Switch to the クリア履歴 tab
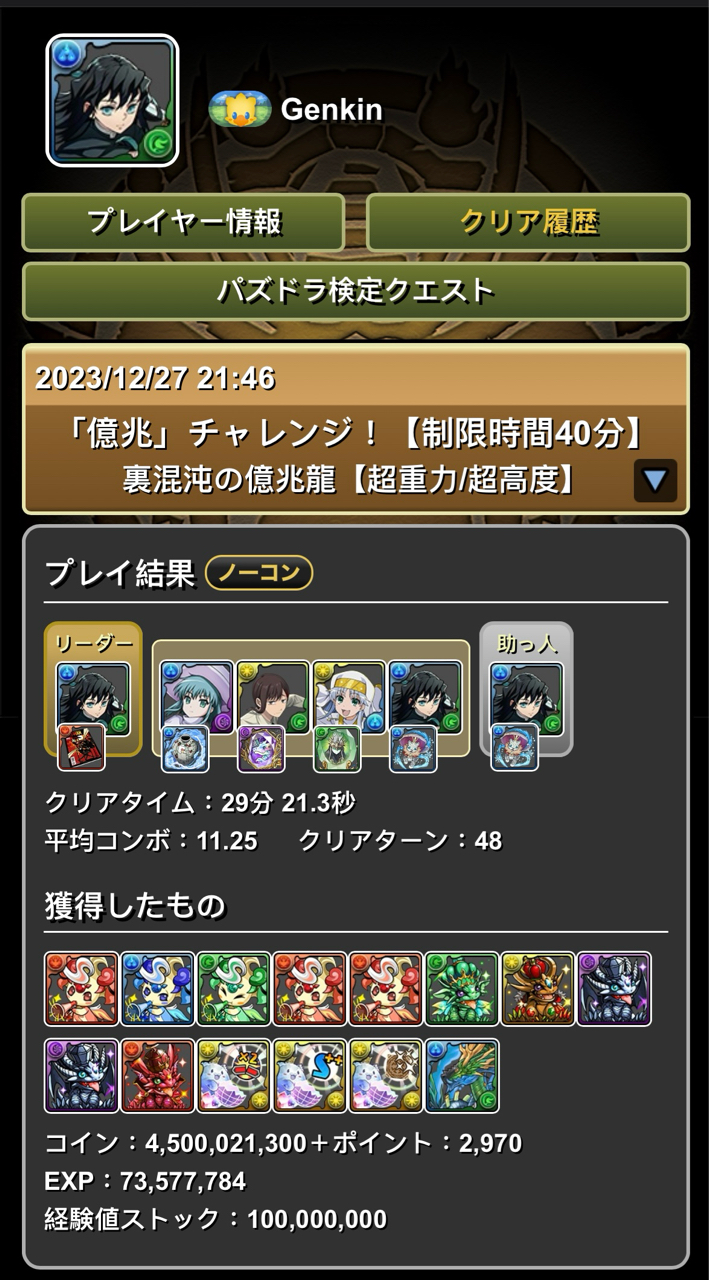Viewport: 709px width, 1280px height. click(x=528, y=222)
